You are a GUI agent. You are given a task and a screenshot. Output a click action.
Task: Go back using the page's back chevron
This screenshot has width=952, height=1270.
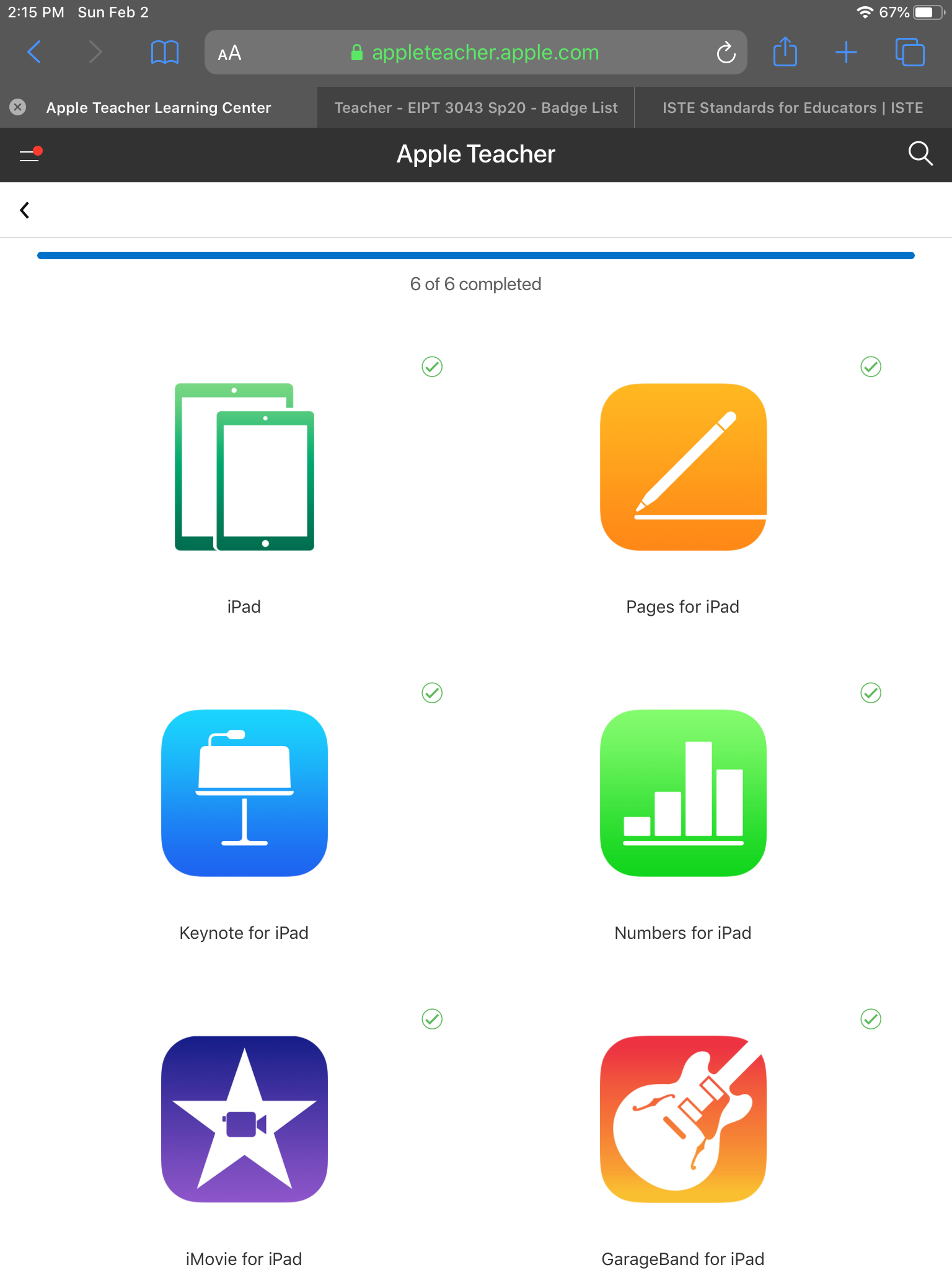coord(25,210)
